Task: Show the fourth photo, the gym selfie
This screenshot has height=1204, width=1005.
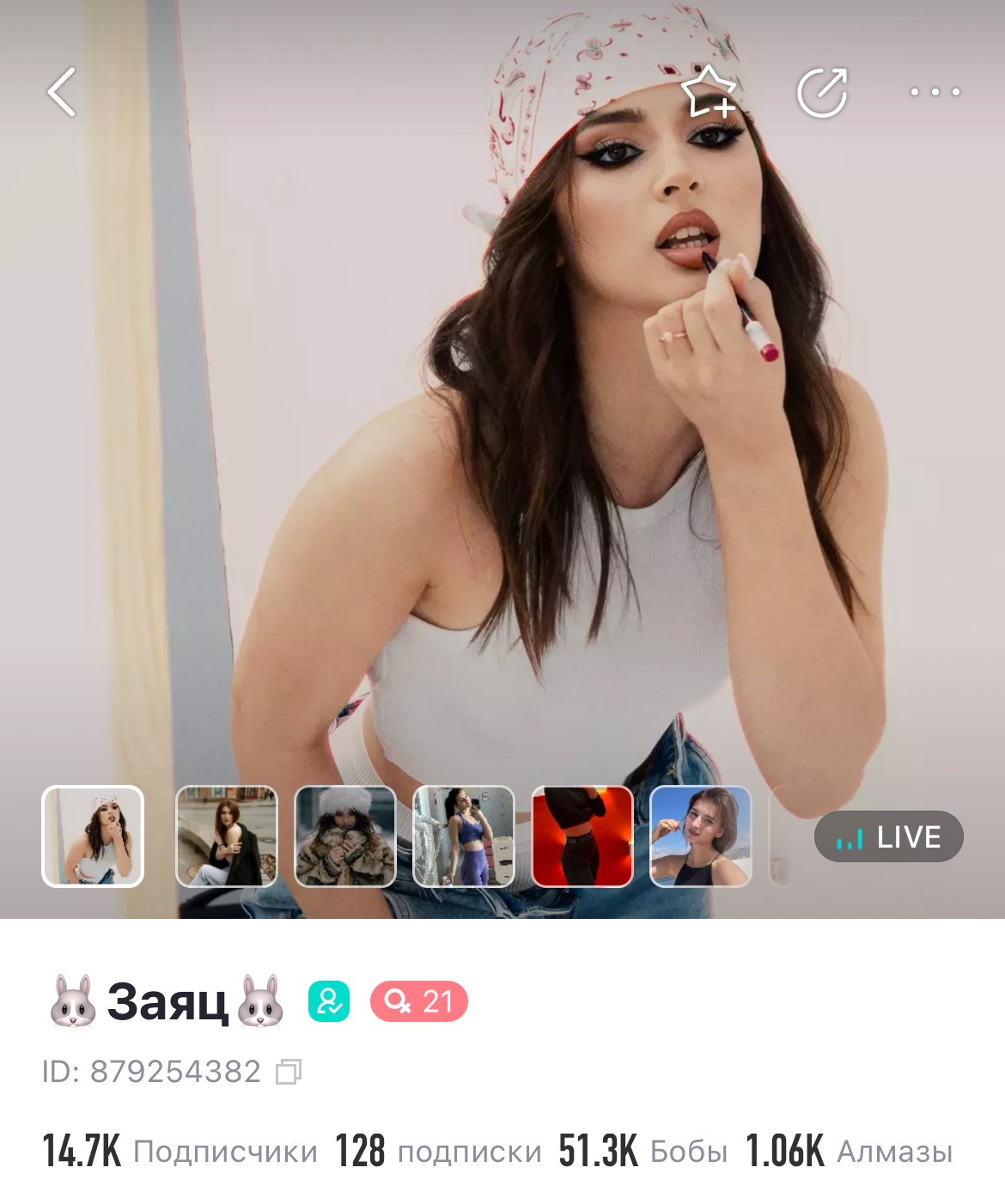Action: [464, 836]
